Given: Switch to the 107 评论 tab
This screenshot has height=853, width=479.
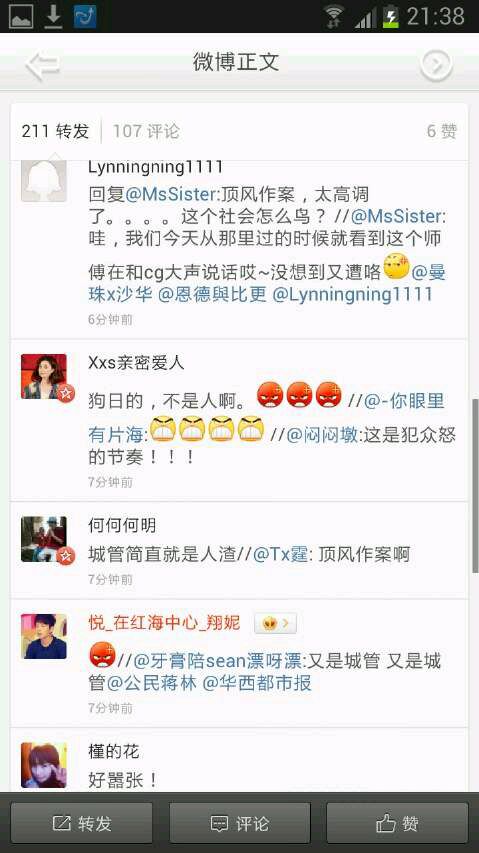Looking at the screenshot, I should pyautogui.click(x=146, y=131).
